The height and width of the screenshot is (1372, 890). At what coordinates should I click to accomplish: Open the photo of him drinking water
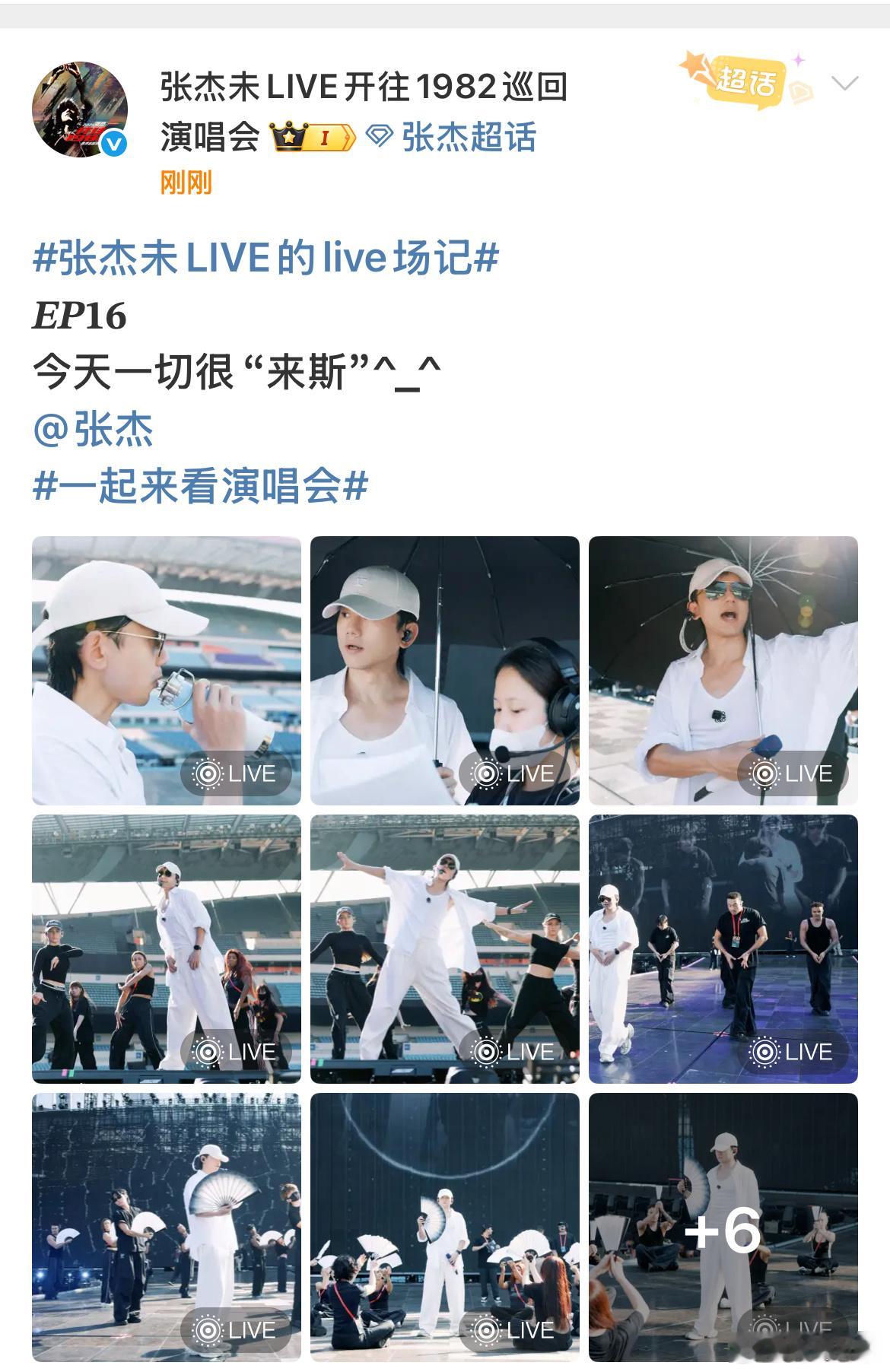164,669
